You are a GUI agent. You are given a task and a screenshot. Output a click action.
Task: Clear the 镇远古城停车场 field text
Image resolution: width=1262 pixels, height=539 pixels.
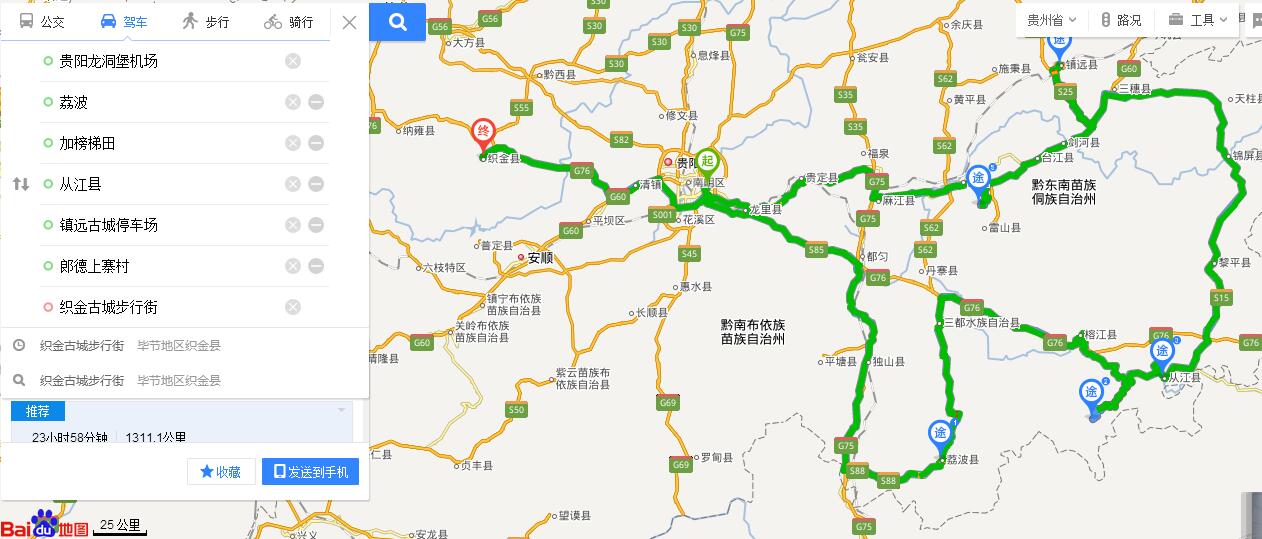pyautogui.click(x=292, y=225)
